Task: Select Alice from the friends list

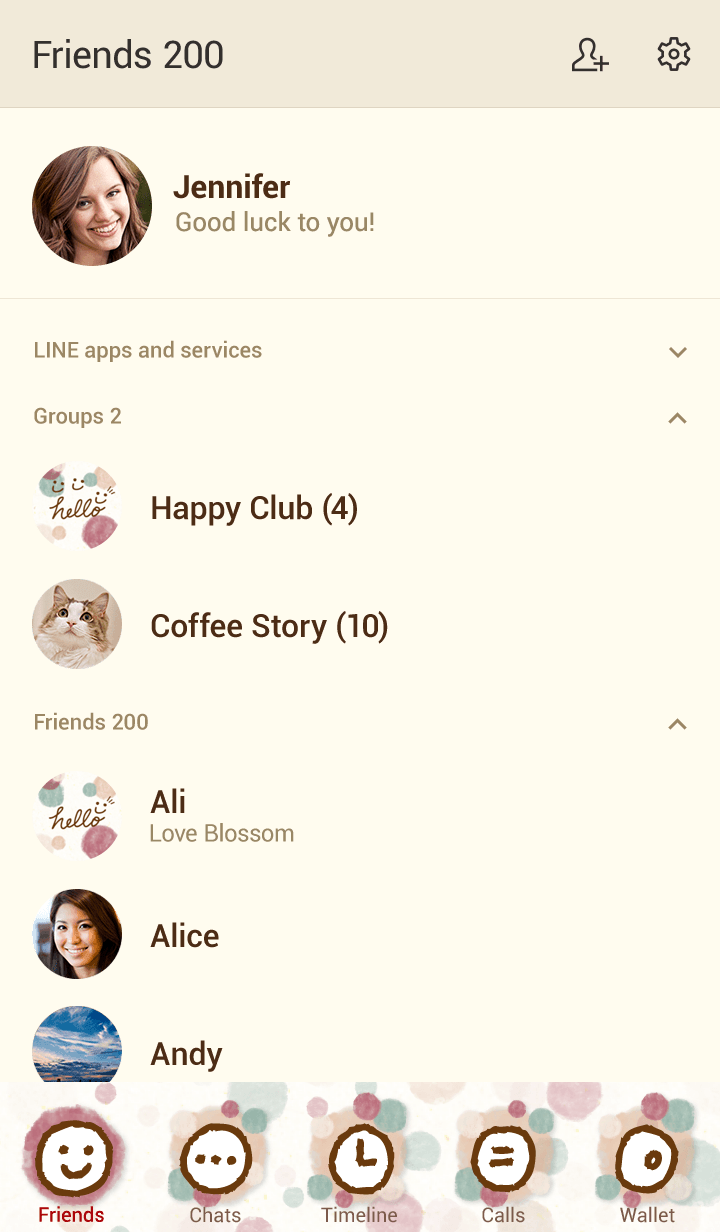Action: point(184,936)
